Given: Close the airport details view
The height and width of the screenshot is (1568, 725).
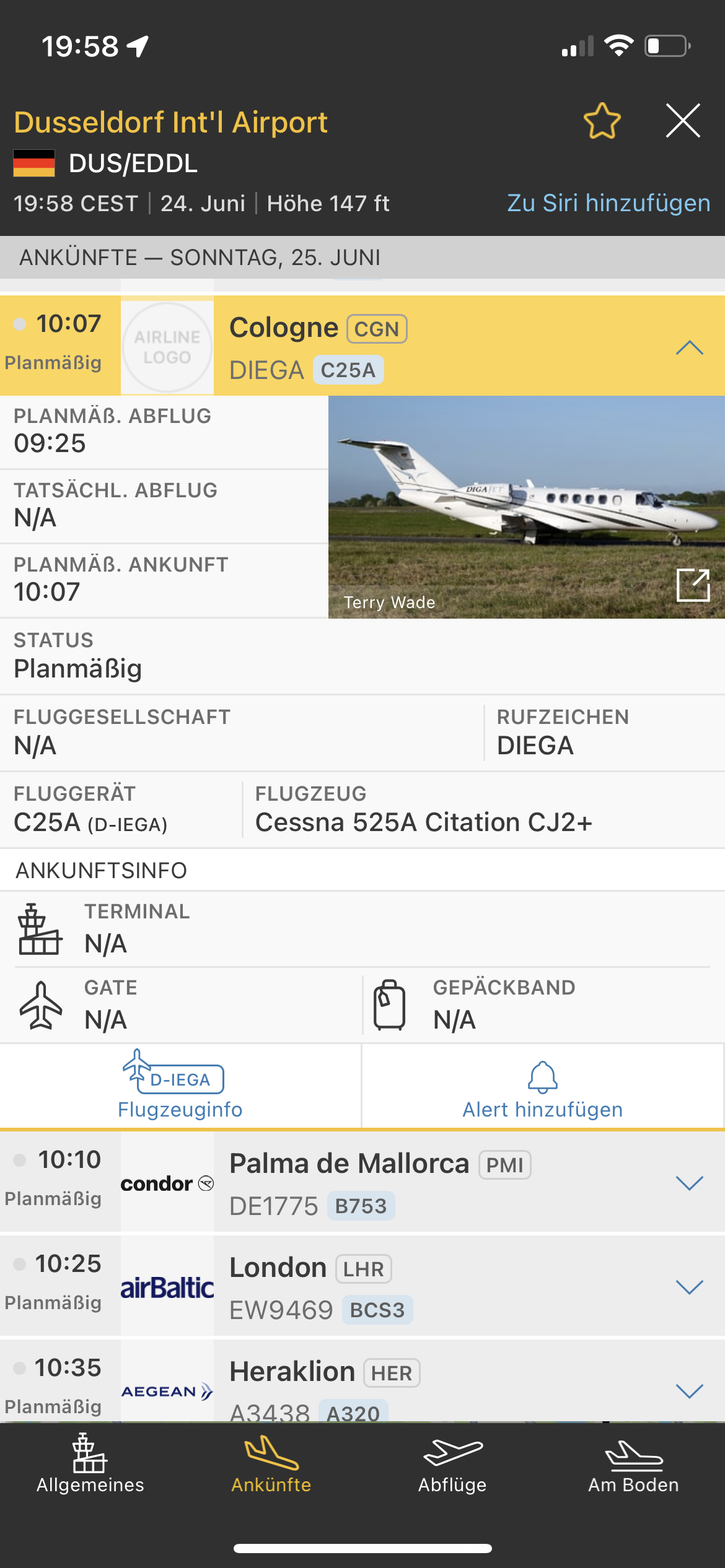Looking at the screenshot, I should pyautogui.click(x=683, y=121).
